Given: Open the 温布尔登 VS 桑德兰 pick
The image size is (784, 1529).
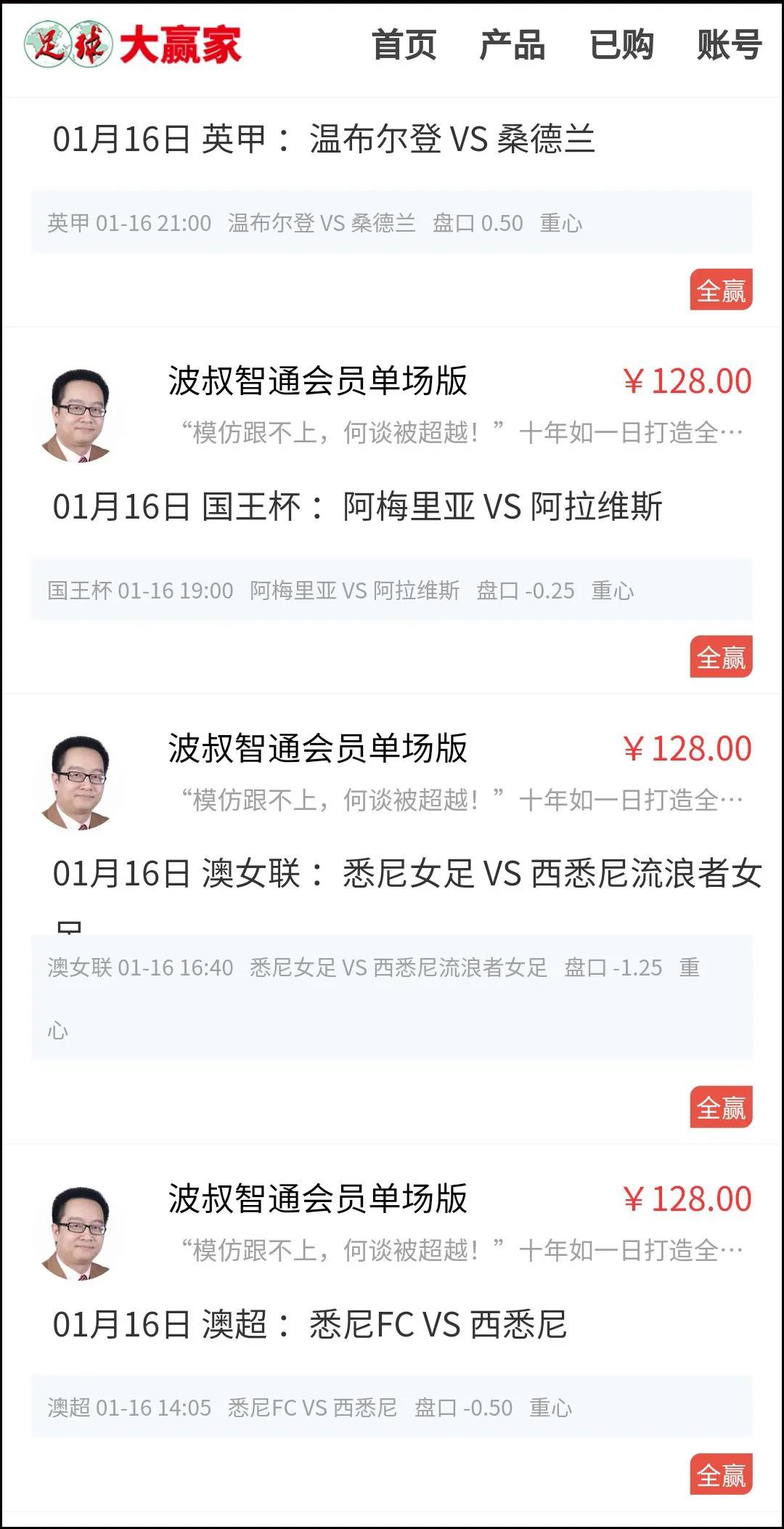Looking at the screenshot, I should coord(324,139).
